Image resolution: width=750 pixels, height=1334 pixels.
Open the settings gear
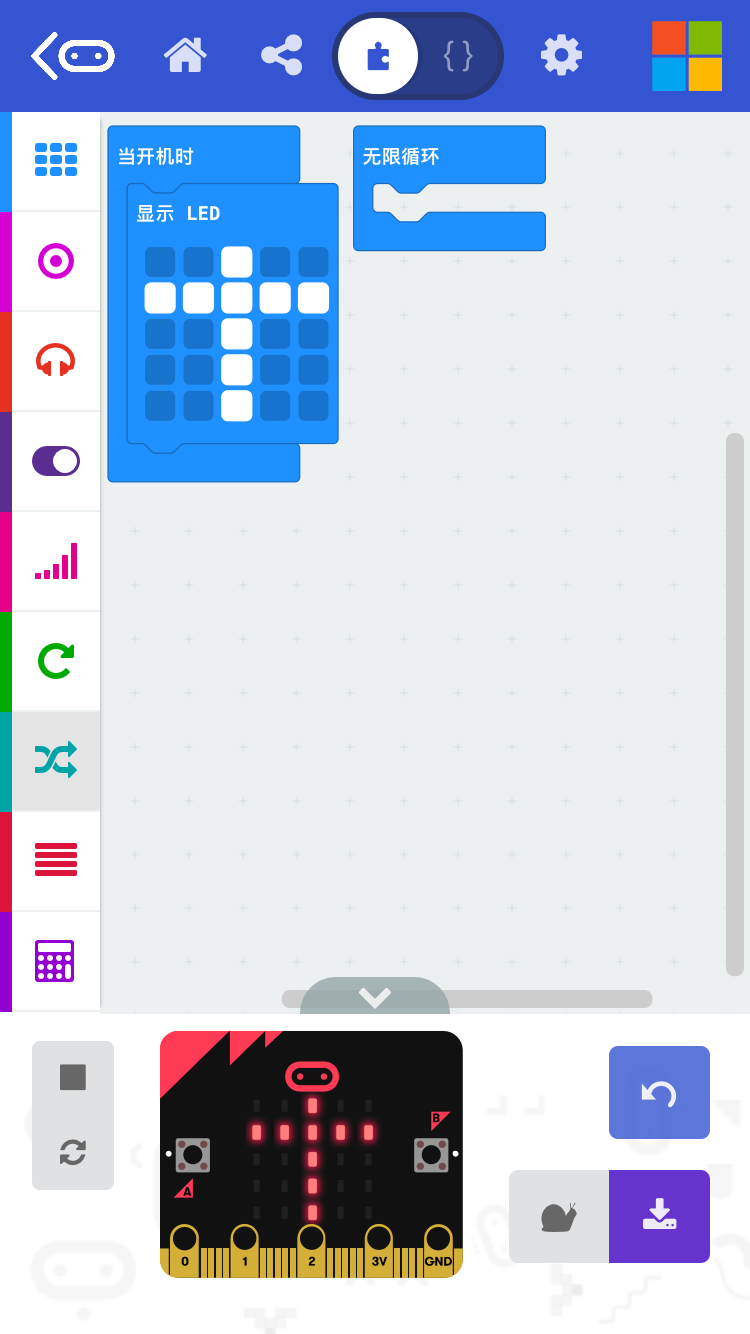[x=561, y=56]
